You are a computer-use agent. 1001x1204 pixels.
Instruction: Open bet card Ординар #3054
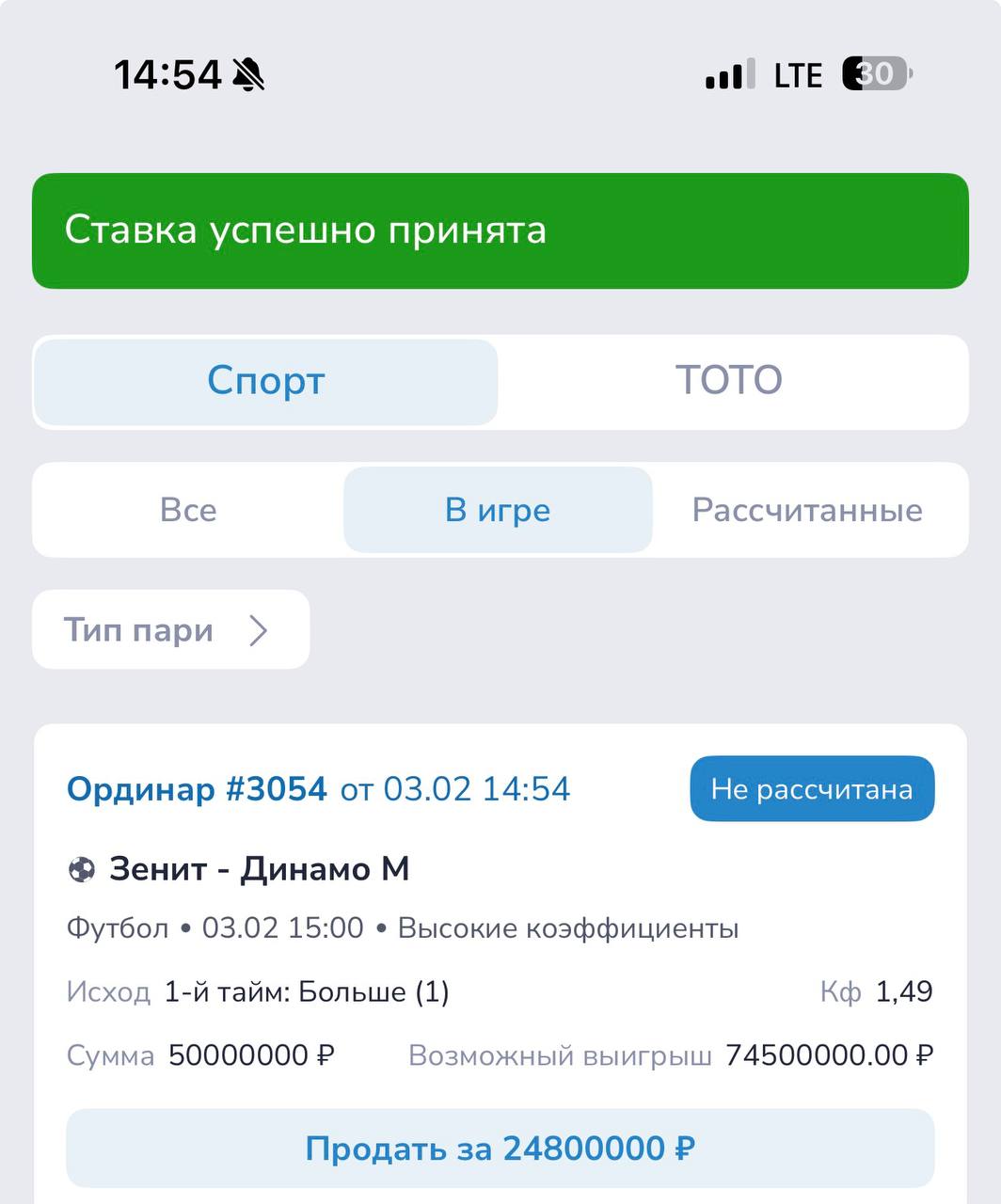tap(197, 788)
